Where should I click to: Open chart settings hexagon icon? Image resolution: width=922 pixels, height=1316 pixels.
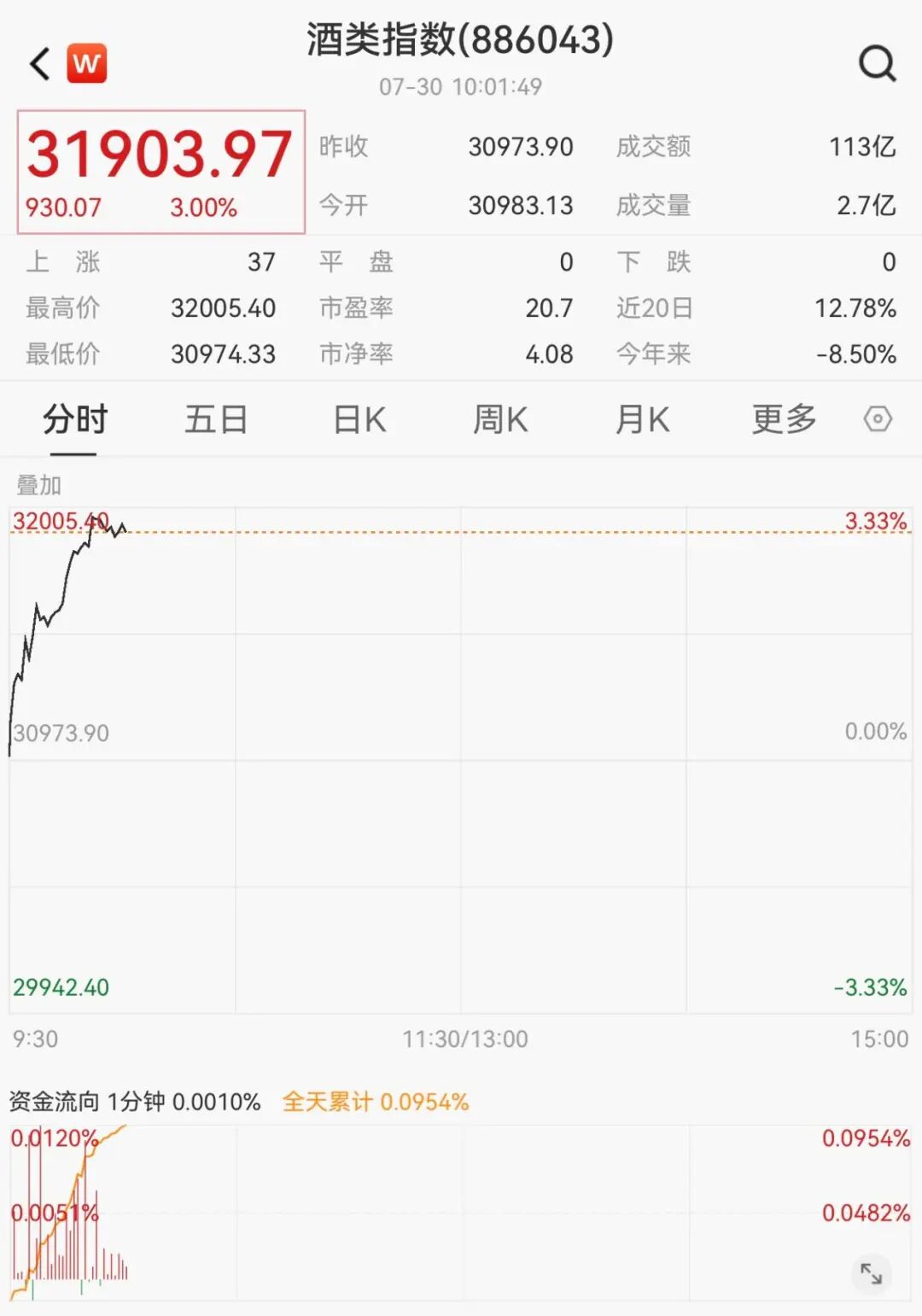click(878, 419)
